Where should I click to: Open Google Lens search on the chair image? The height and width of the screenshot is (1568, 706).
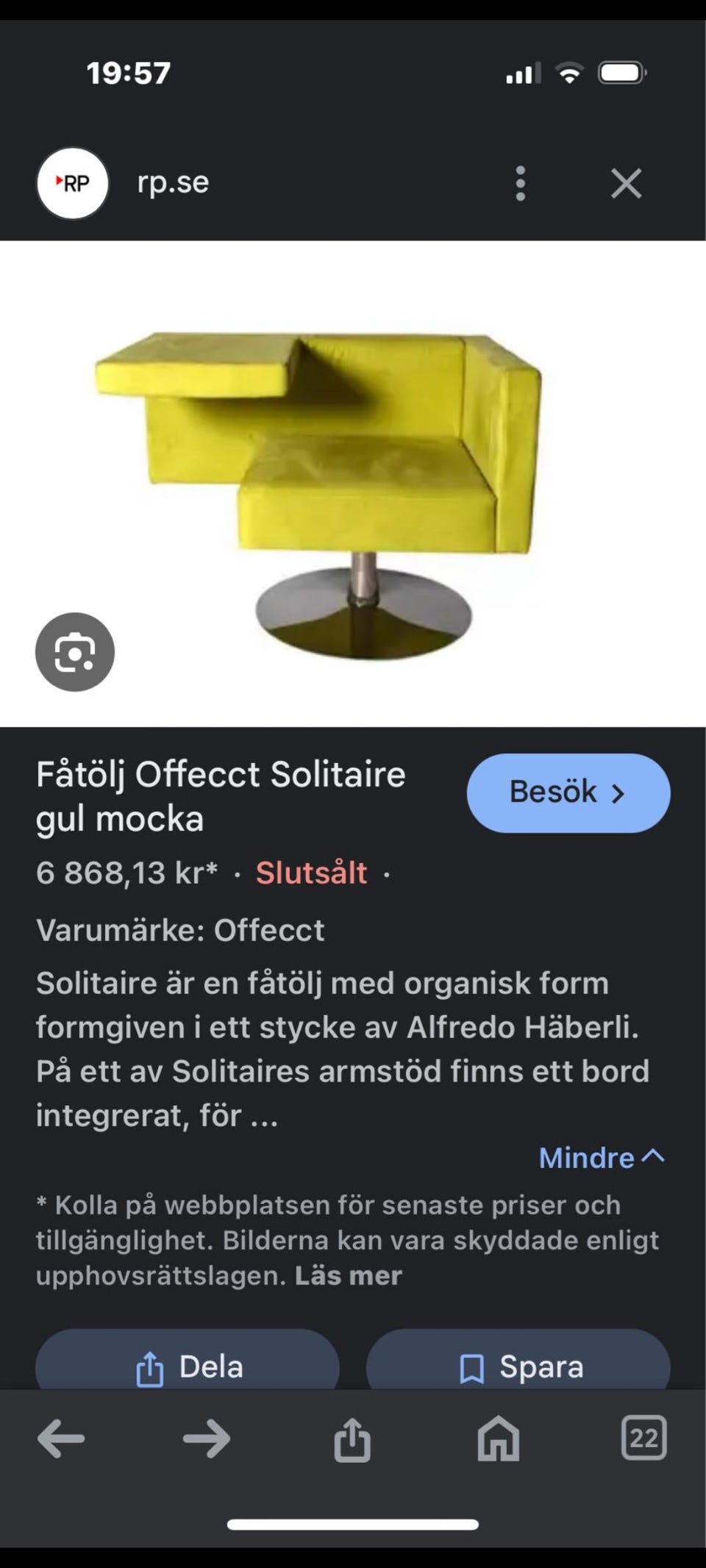pyautogui.click(x=76, y=653)
